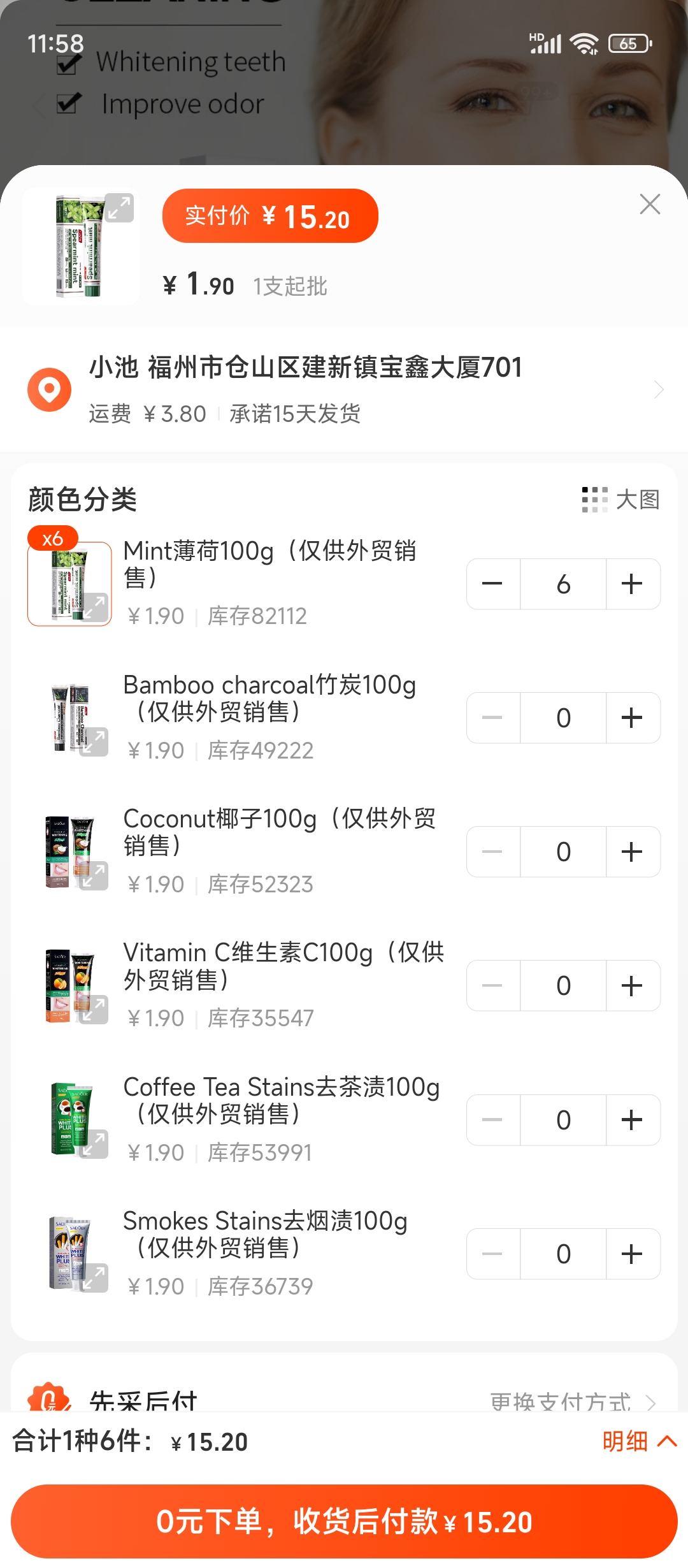688x1568 pixels.
Task: Add one Bamboo charcoal竹炭100g
Action: coord(633,718)
